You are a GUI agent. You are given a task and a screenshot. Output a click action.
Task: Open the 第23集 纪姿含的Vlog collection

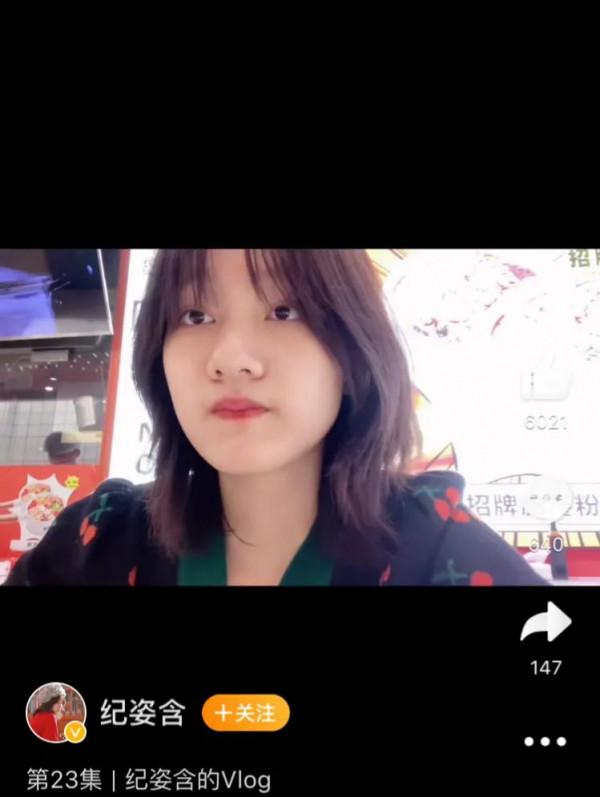point(148,780)
